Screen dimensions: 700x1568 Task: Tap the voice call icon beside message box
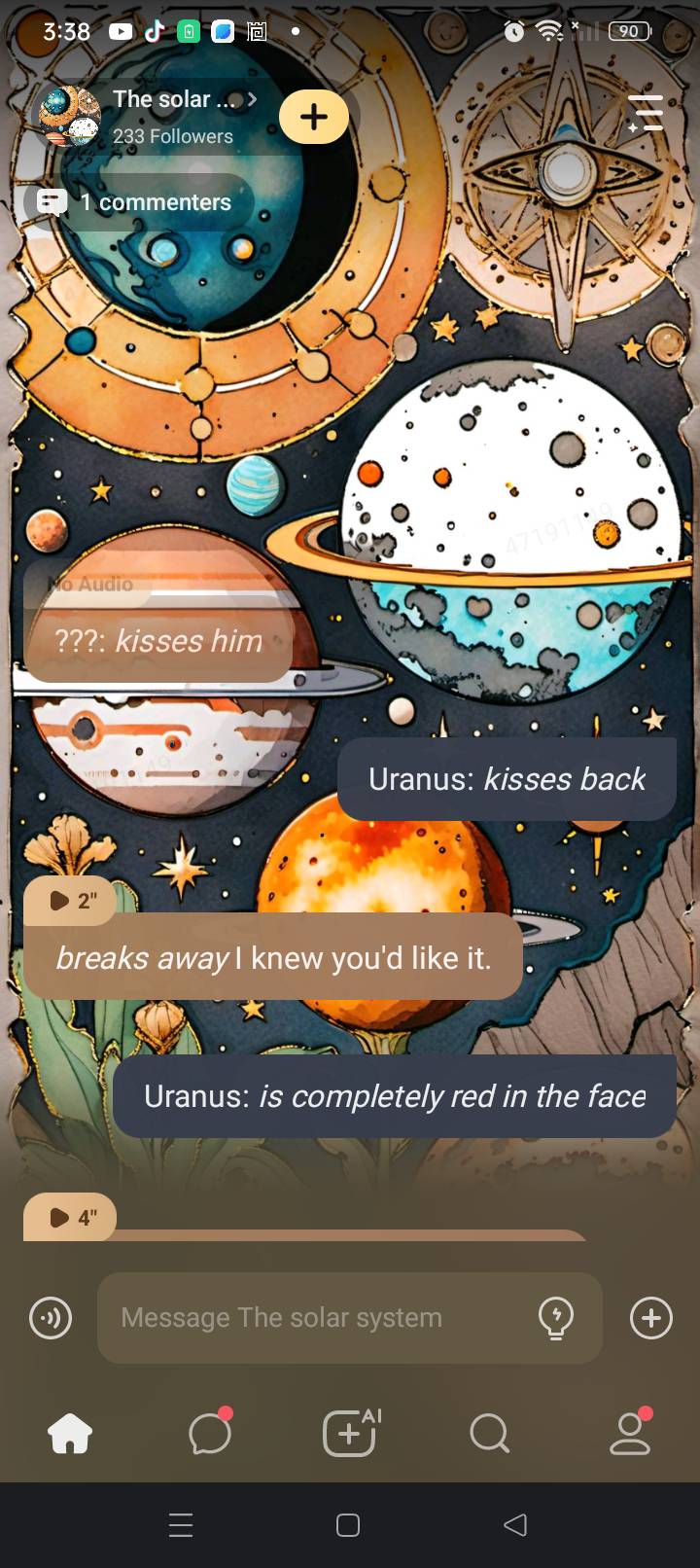pyautogui.click(x=51, y=1319)
